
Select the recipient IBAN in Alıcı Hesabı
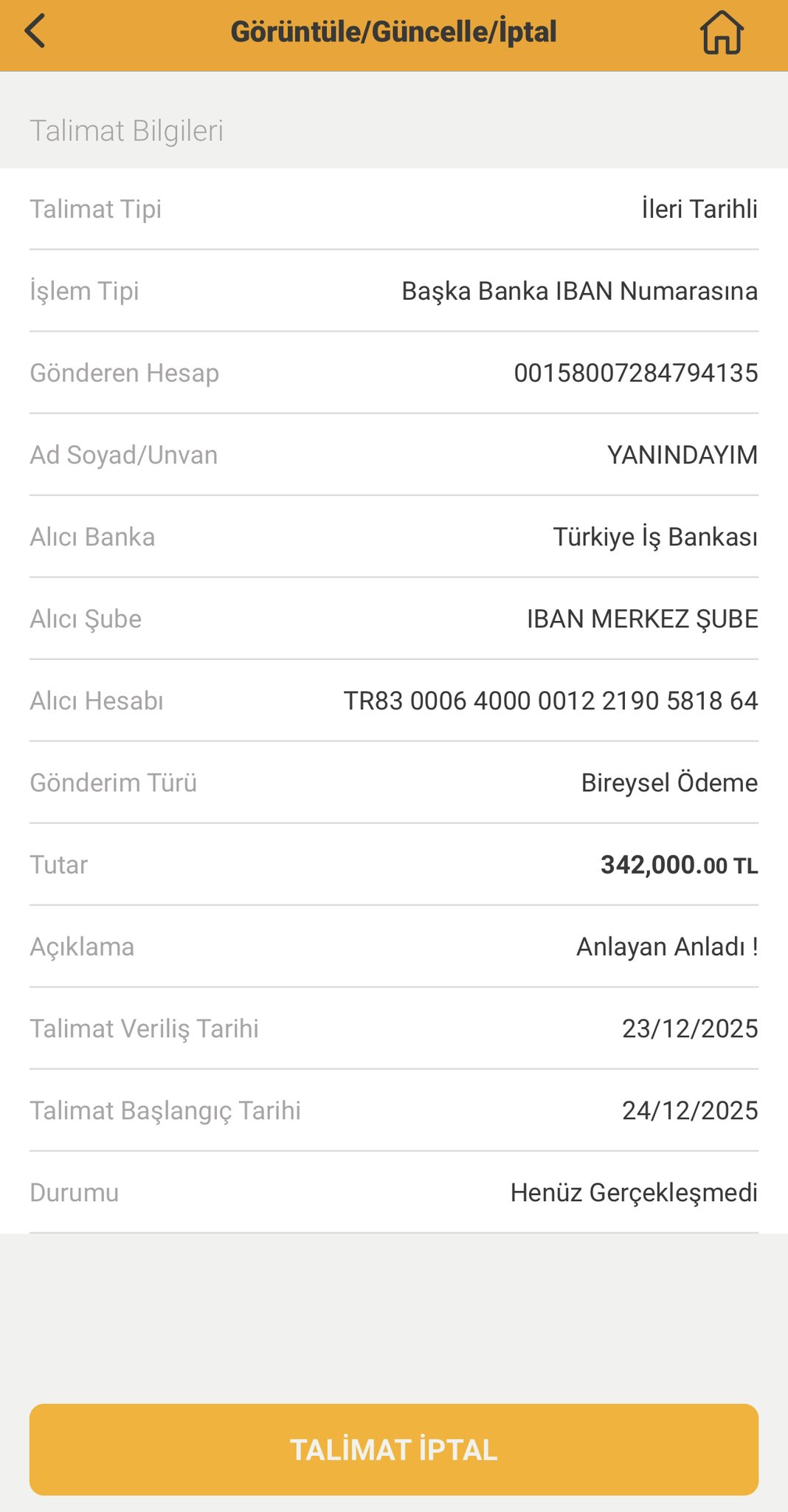(552, 701)
